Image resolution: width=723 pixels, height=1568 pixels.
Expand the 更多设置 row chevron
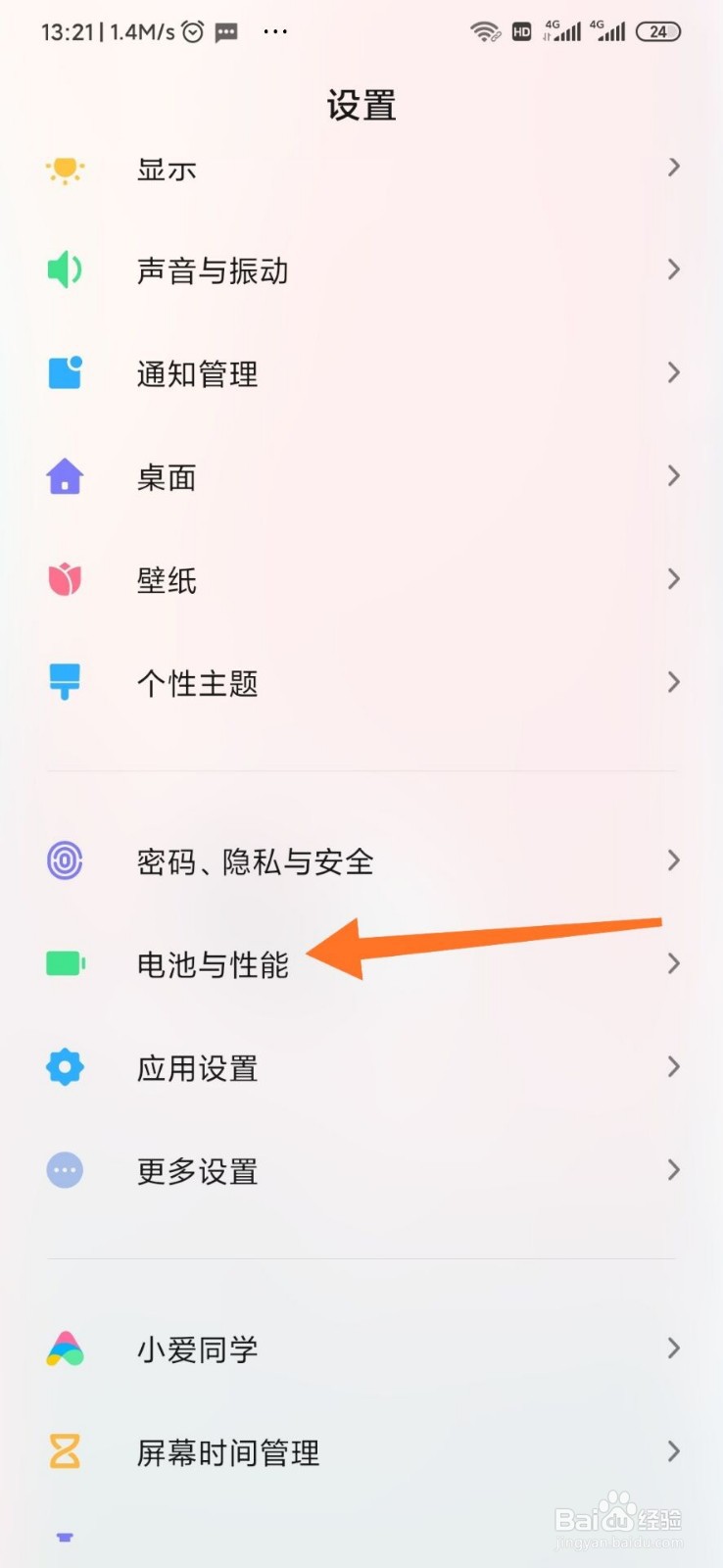(674, 1170)
